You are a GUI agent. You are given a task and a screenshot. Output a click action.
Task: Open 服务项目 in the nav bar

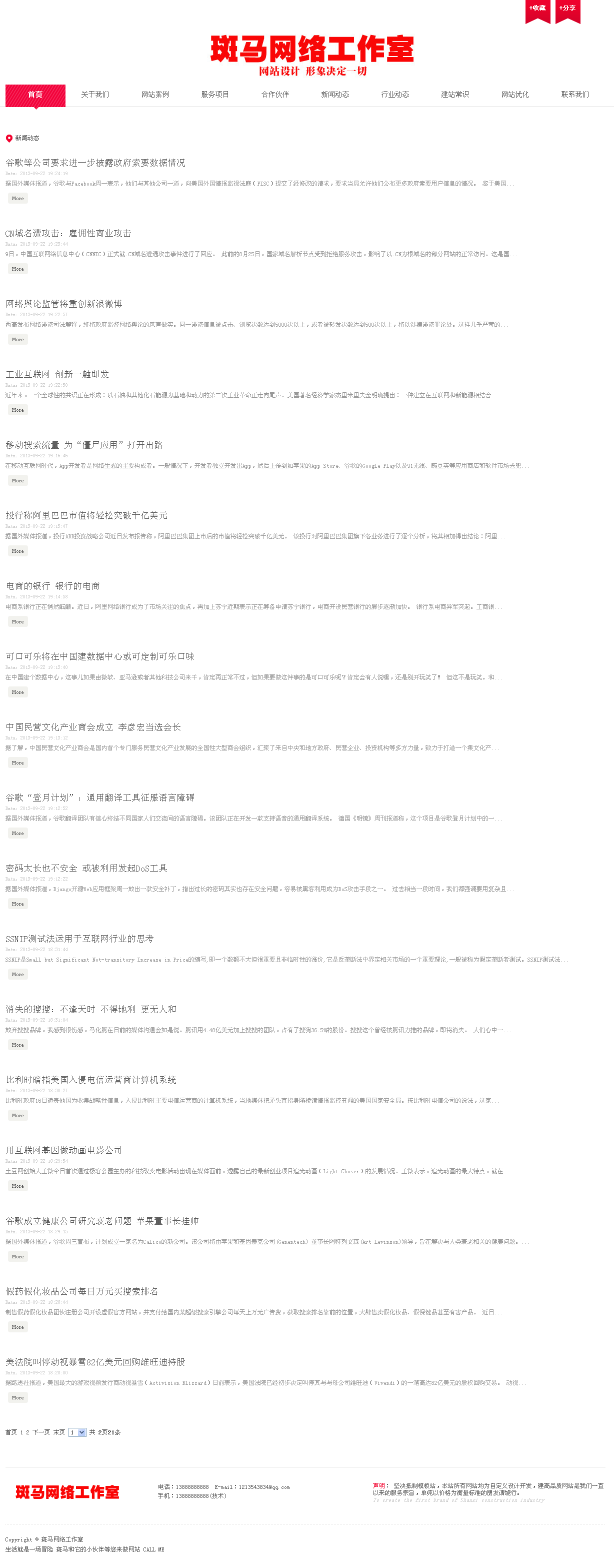coord(215,95)
